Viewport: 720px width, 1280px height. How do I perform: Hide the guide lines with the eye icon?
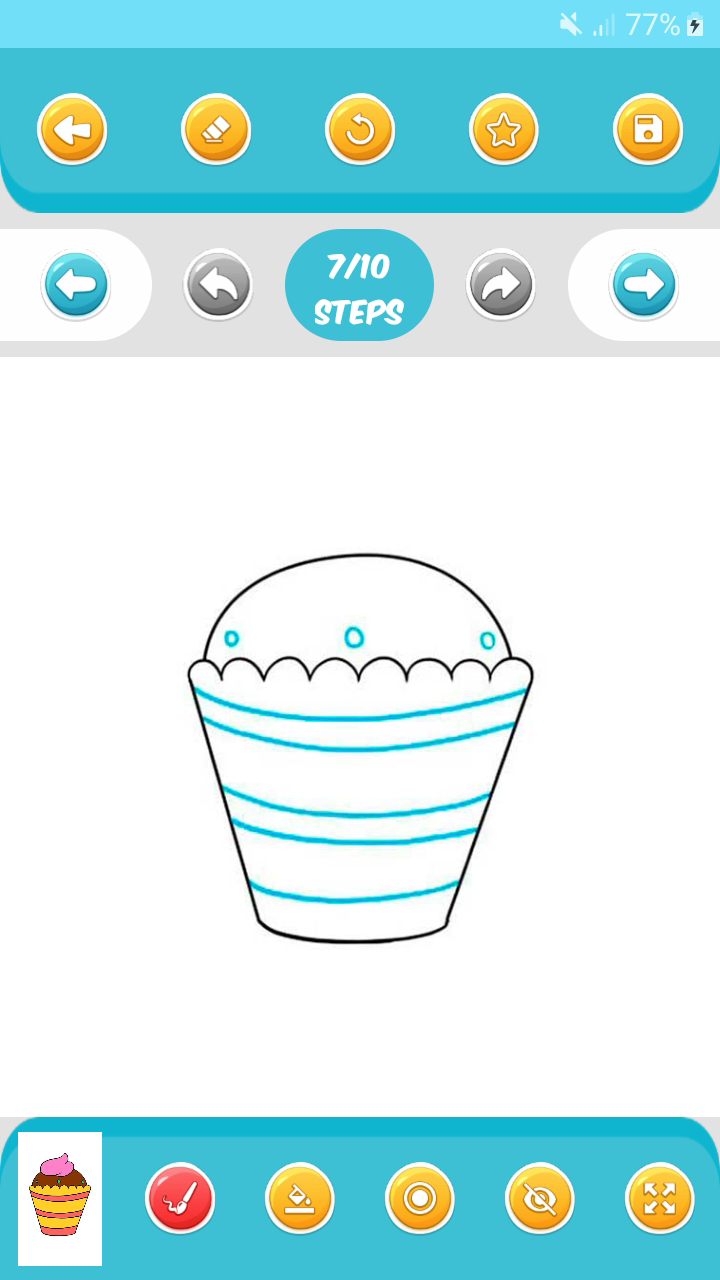(x=539, y=1196)
